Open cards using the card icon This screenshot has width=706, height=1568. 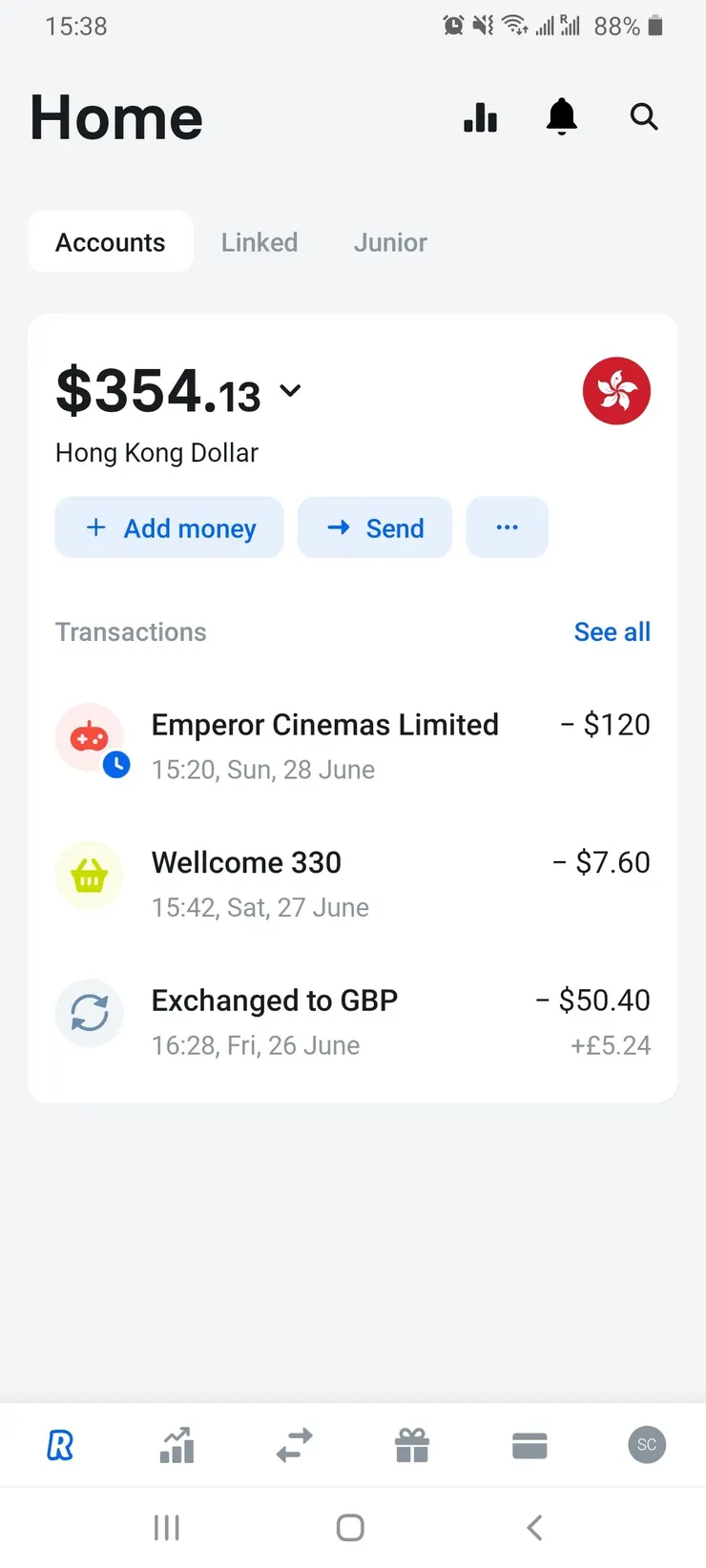coord(529,1445)
